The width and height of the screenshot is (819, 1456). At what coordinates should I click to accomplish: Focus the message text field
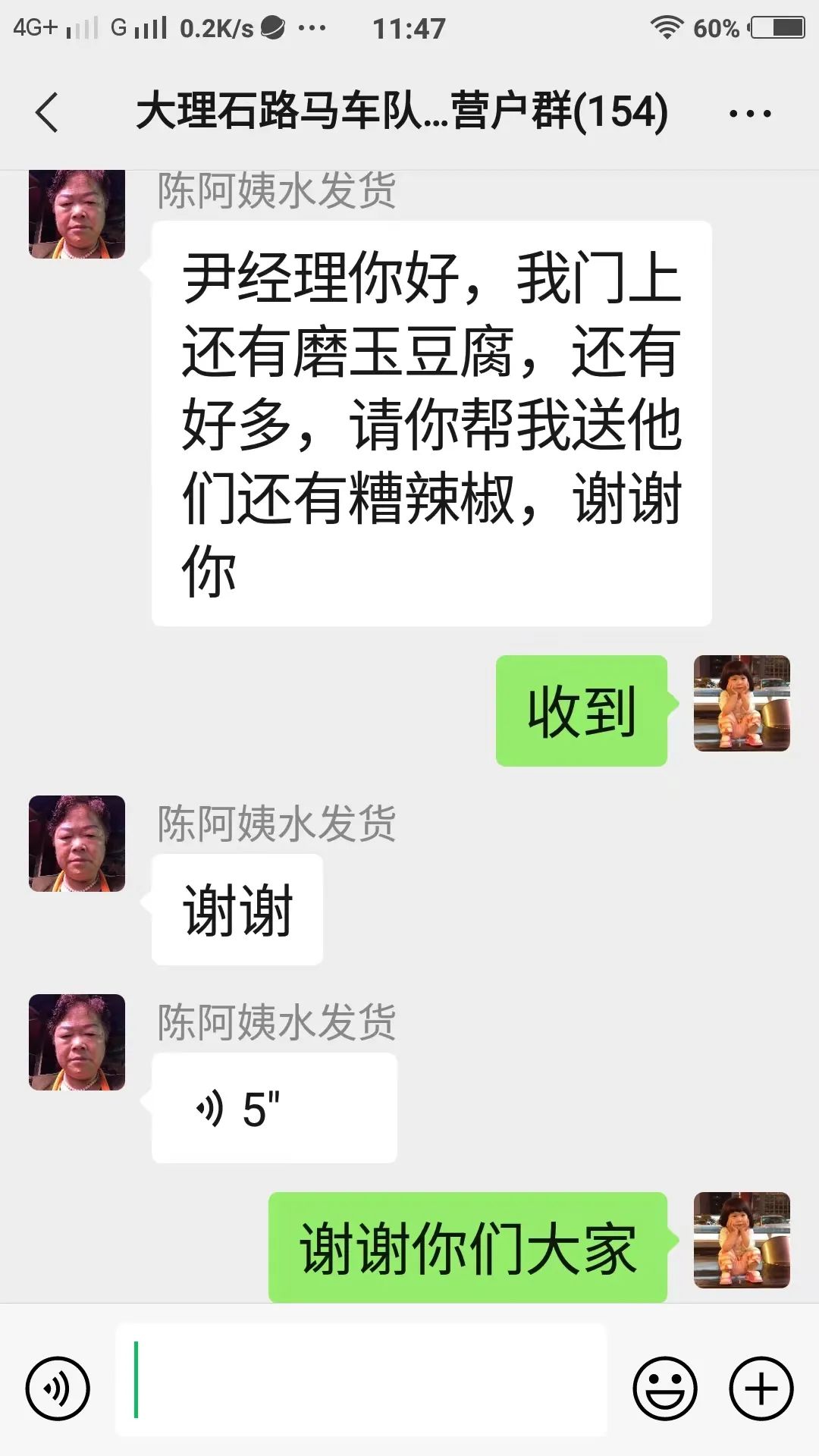click(361, 1379)
